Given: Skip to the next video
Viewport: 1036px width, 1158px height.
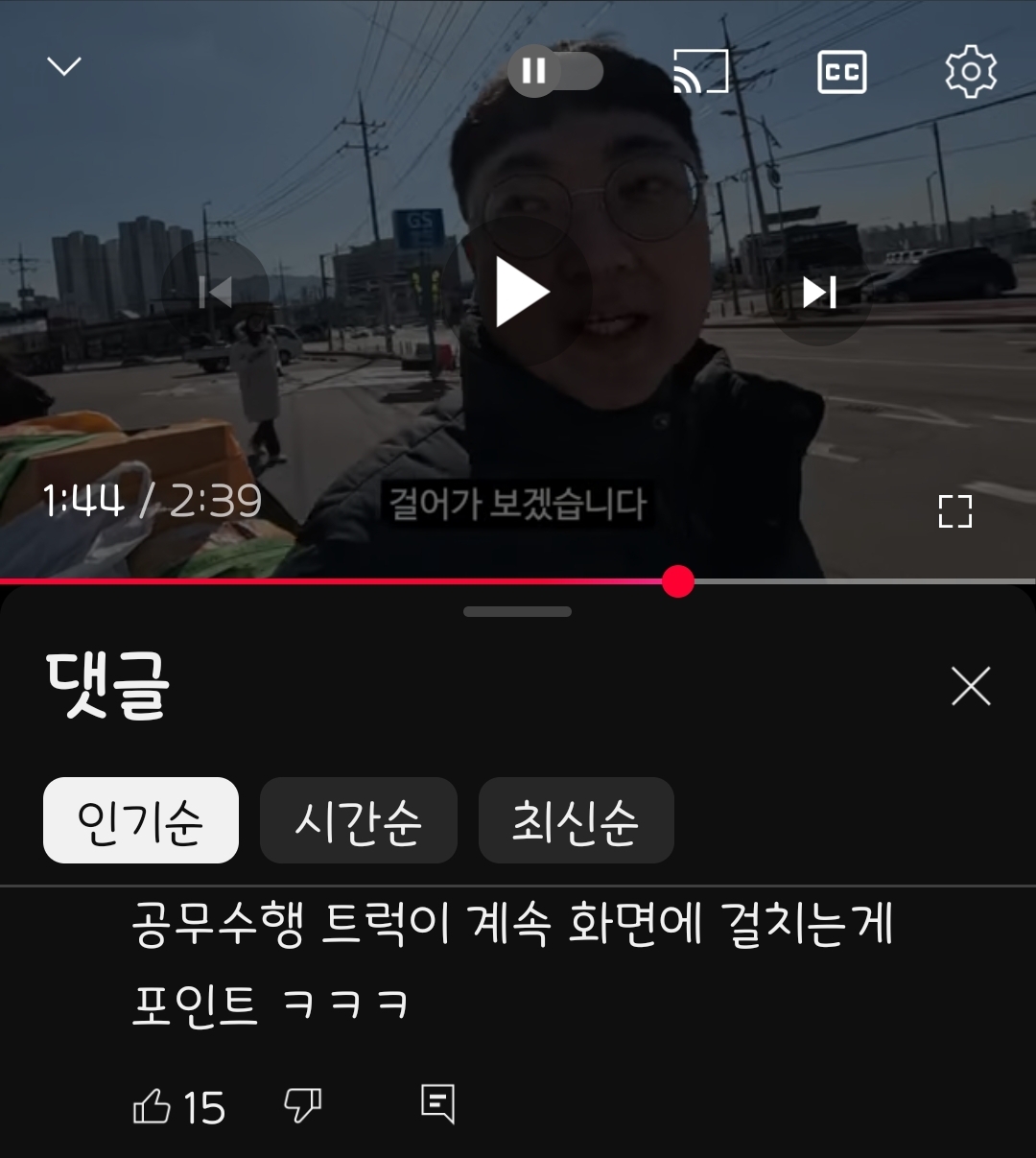Looking at the screenshot, I should coord(819,292).
